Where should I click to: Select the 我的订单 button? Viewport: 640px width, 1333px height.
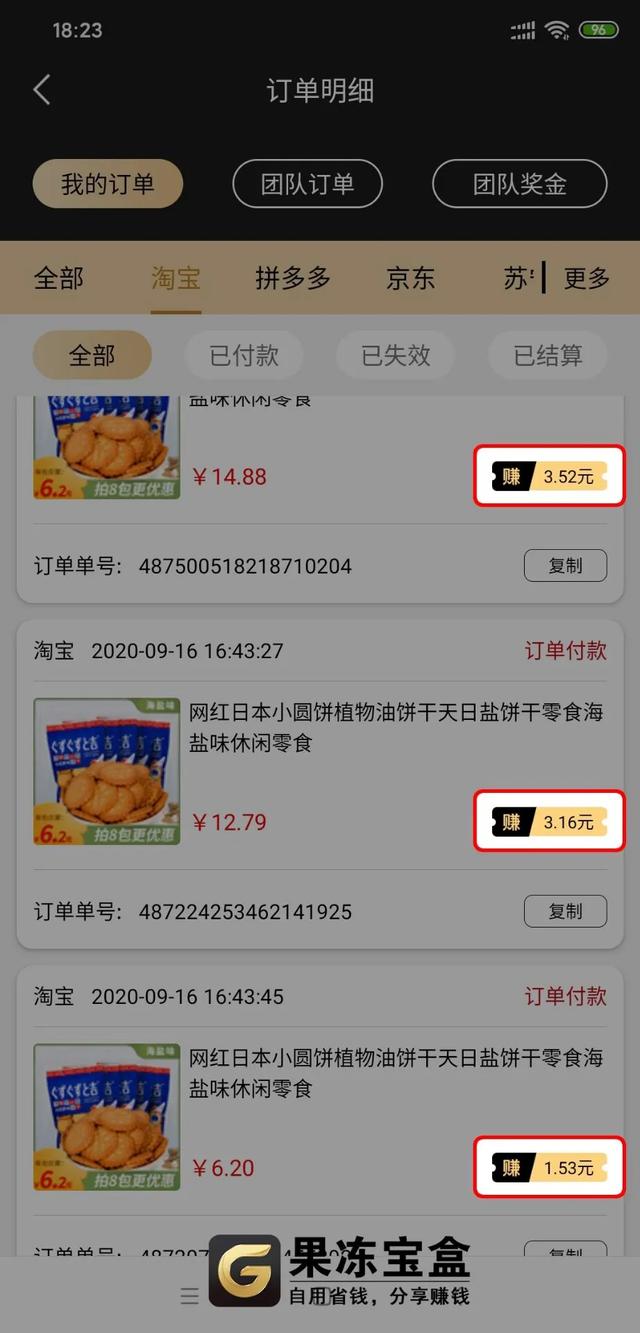click(107, 184)
